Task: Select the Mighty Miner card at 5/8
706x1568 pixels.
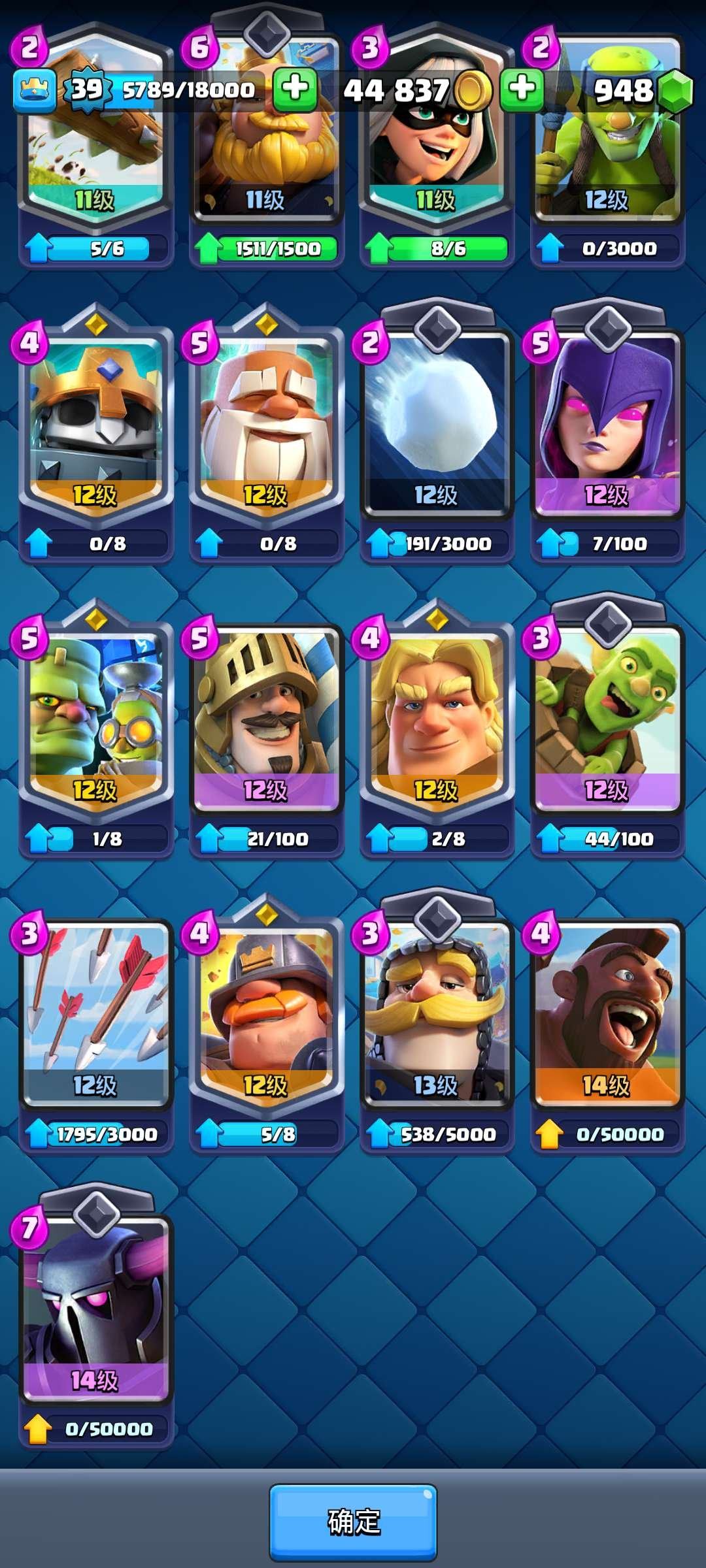Action: pos(266,1019)
